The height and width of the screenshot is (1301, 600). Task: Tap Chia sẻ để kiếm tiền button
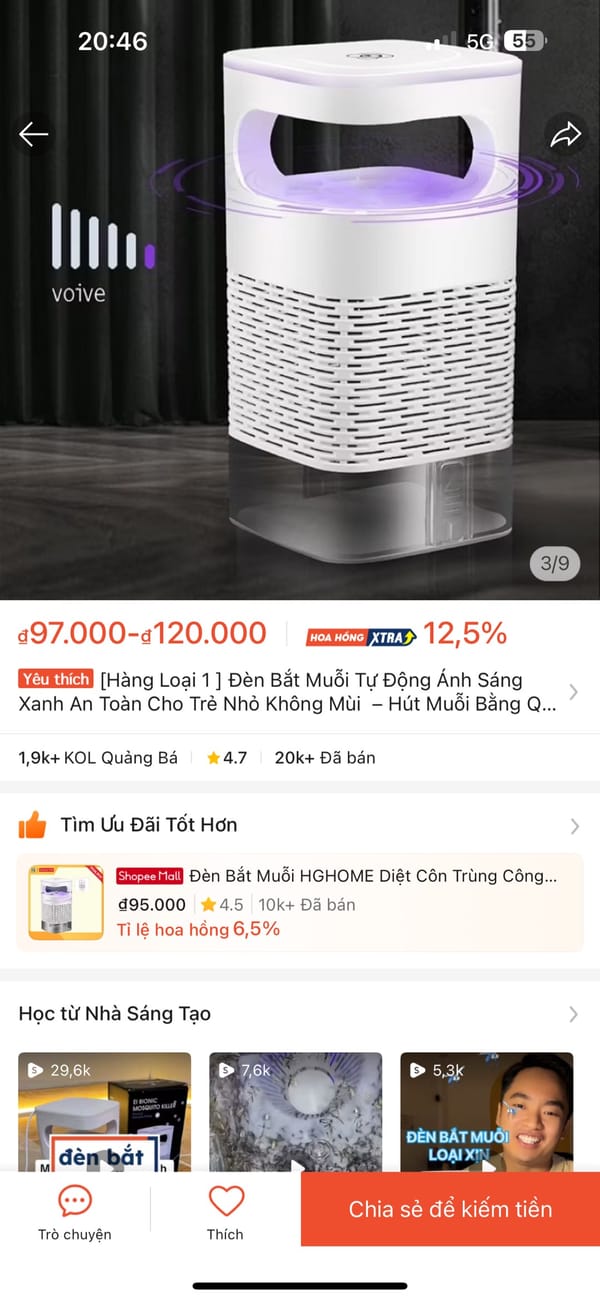point(450,1209)
